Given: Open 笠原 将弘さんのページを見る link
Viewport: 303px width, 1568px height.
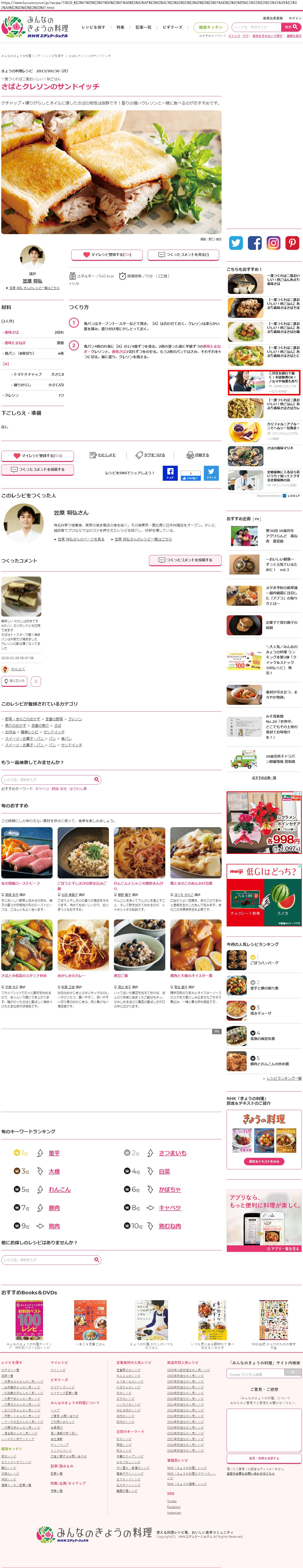Looking at the screenshot, I should point(80,539).
